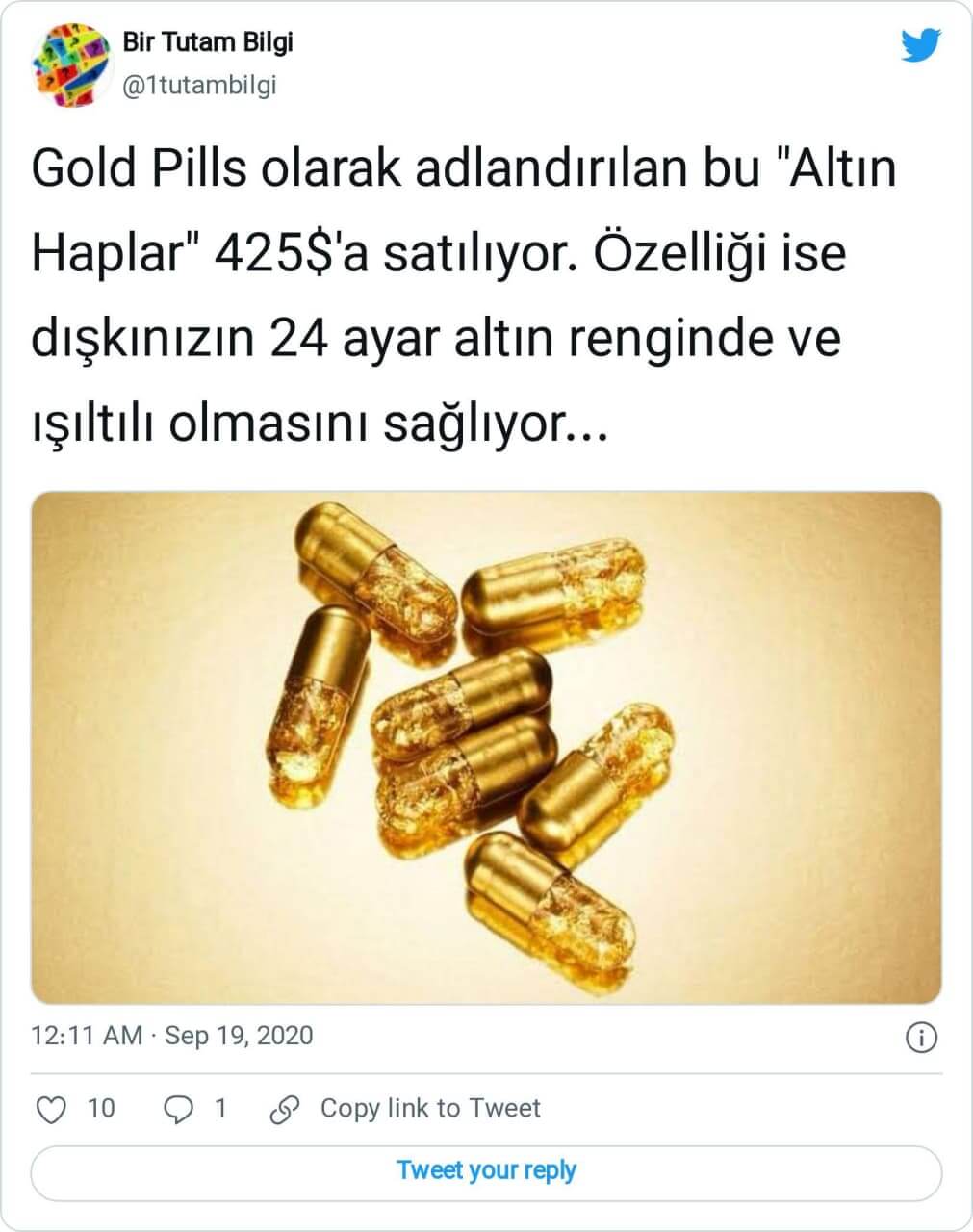Open the reply bubble with 1 reply
This screenshot has width=973, height=1232.
[179, 1110]
